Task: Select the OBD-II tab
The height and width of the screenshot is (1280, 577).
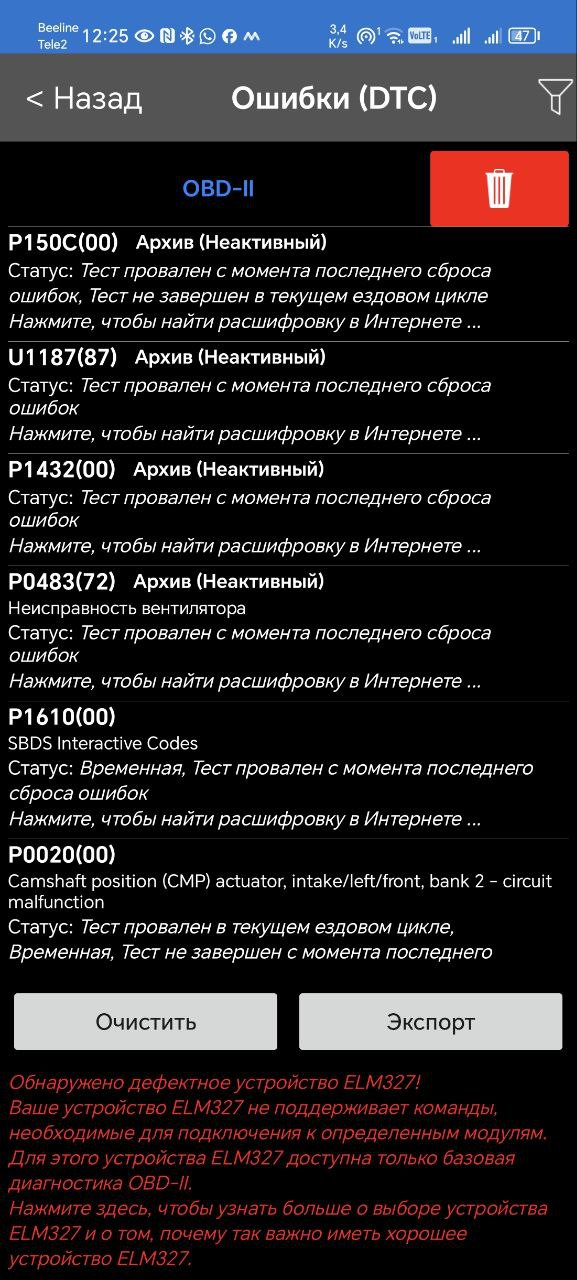Action: [x=218, y=188]
